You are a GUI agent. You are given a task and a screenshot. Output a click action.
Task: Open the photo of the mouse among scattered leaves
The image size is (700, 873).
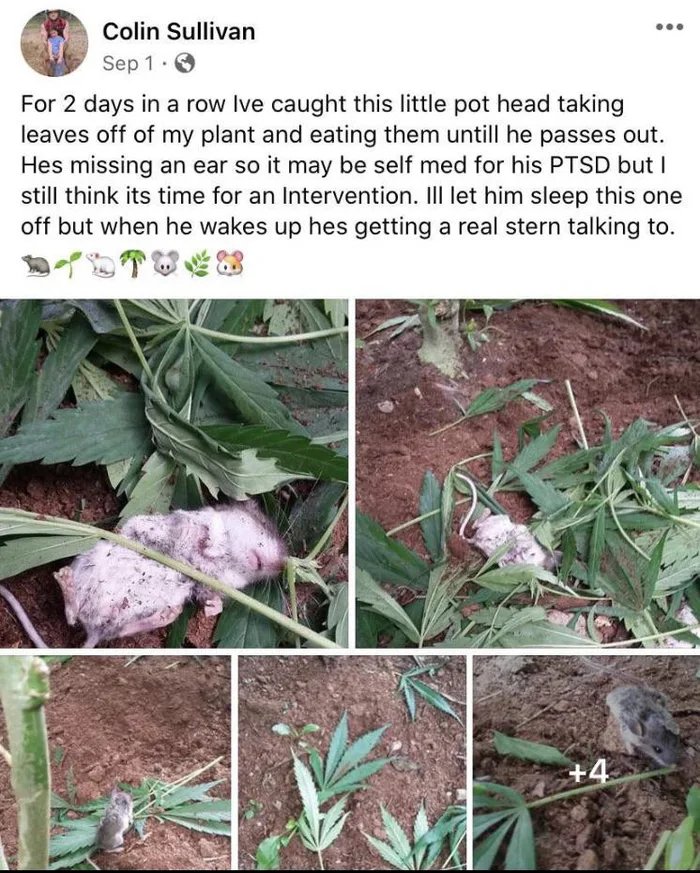528,473
